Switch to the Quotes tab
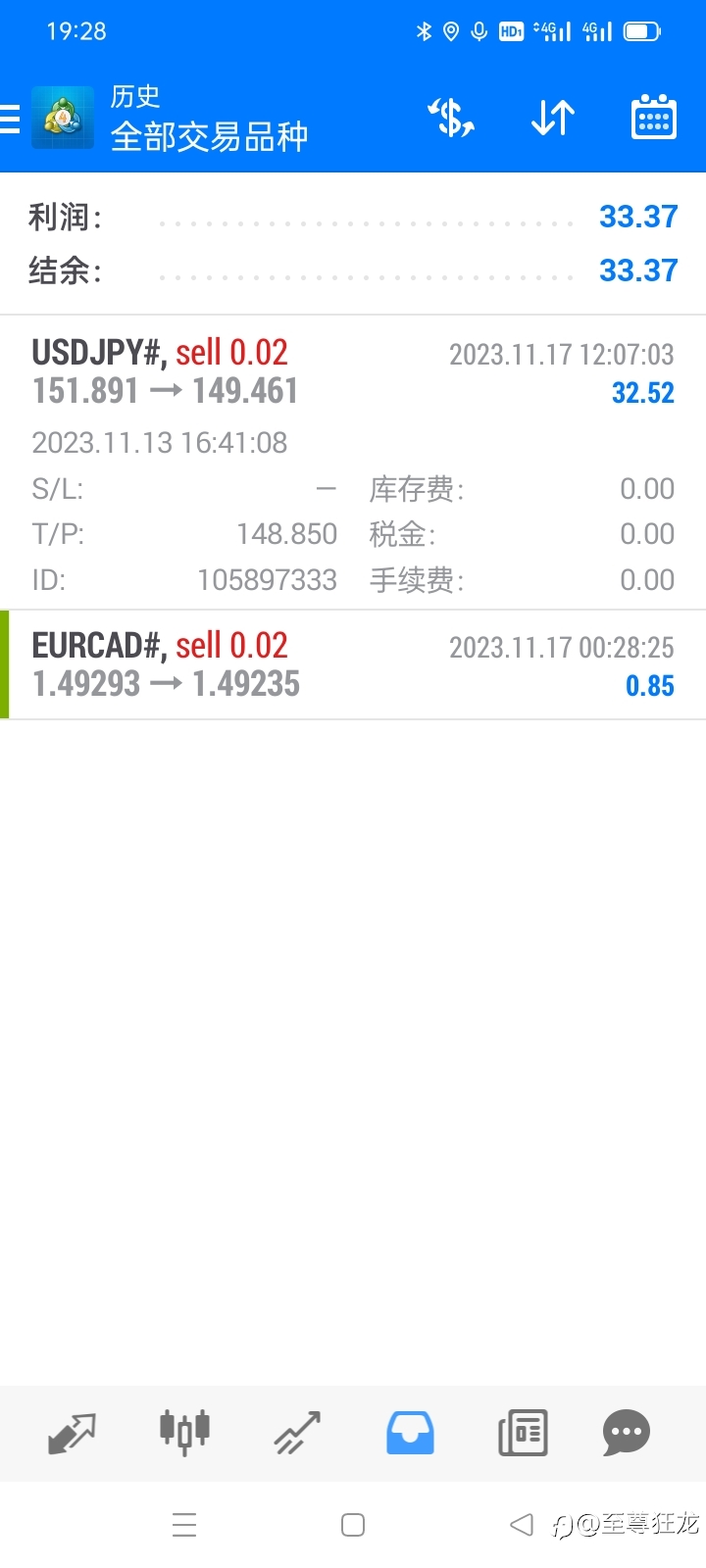The width and height of the screenshot is (706, 1568). [x=72, y=1433]
